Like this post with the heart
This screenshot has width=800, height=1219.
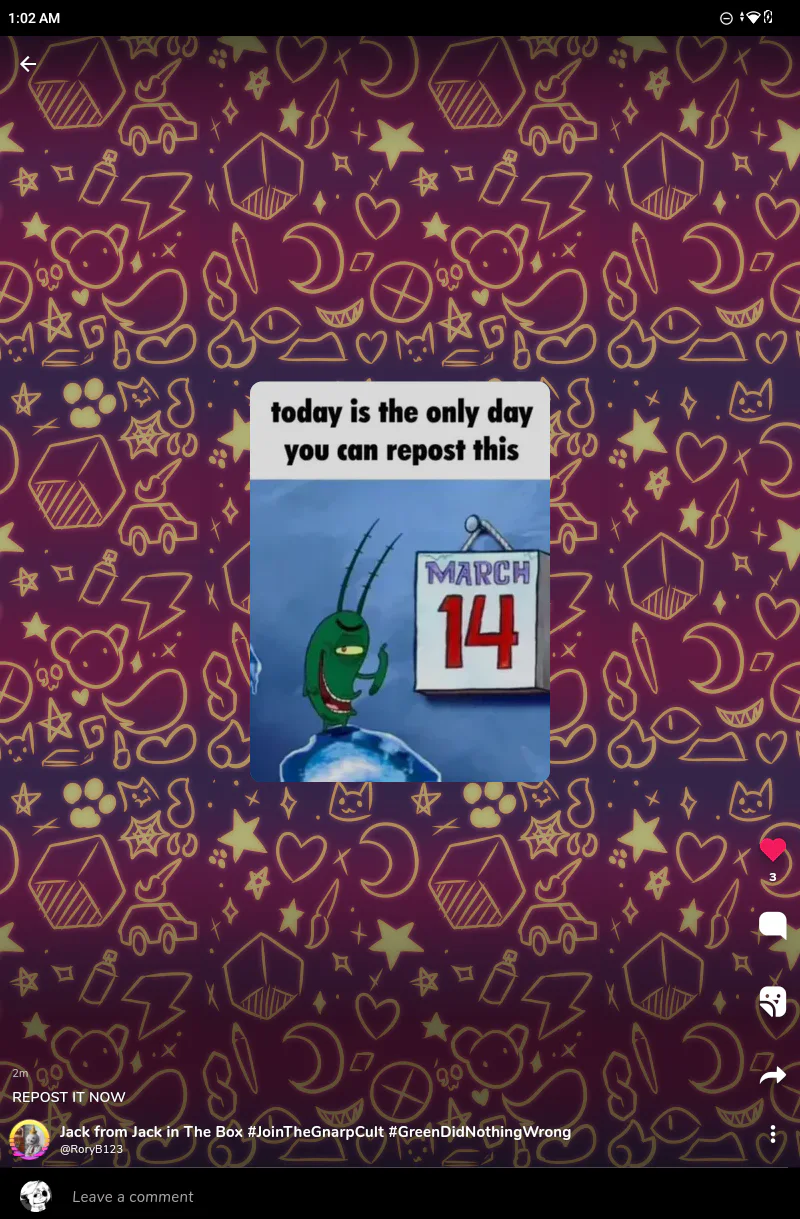[x=772, y=850]
